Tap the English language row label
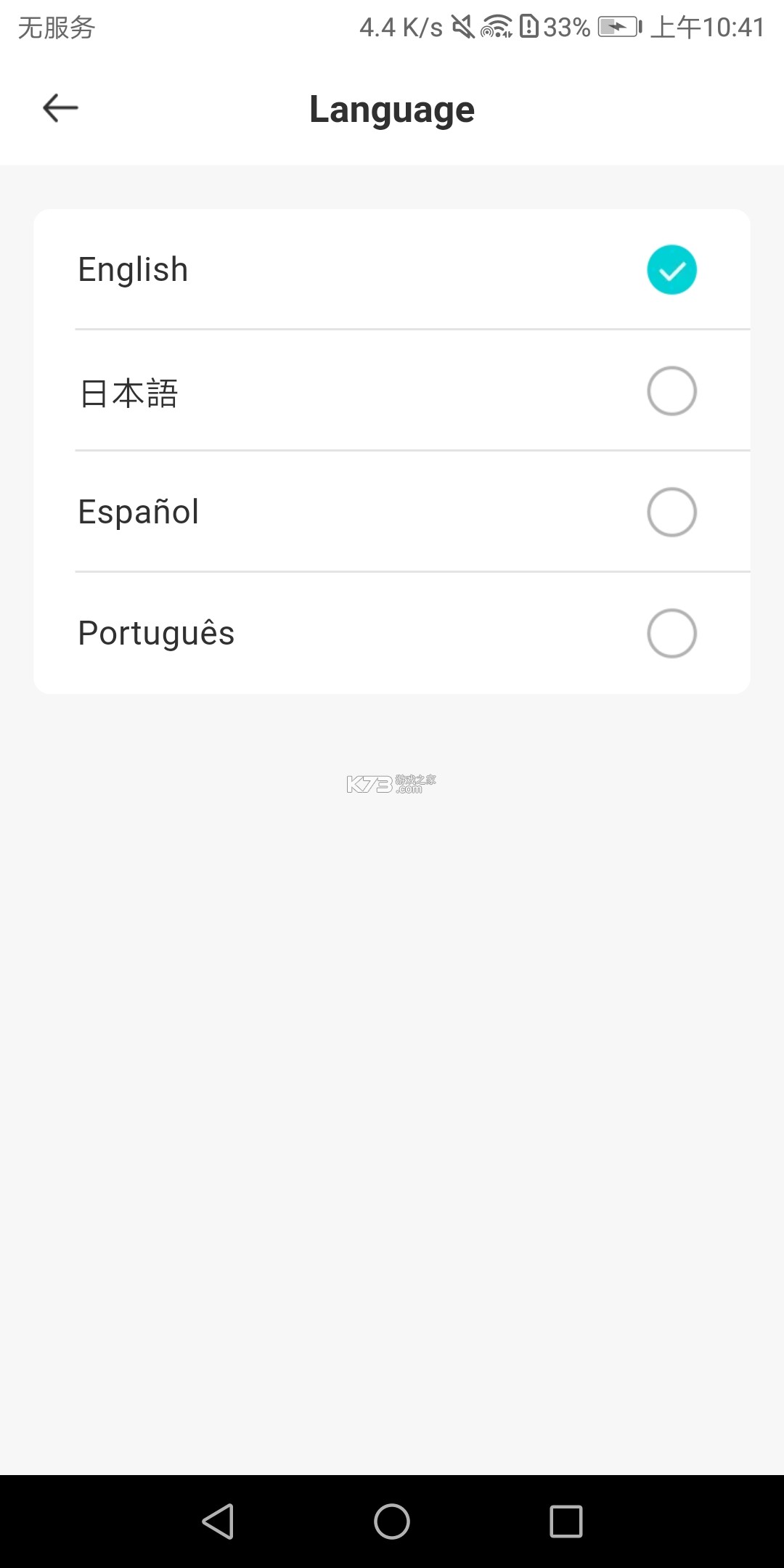 [x=133, y=269]
